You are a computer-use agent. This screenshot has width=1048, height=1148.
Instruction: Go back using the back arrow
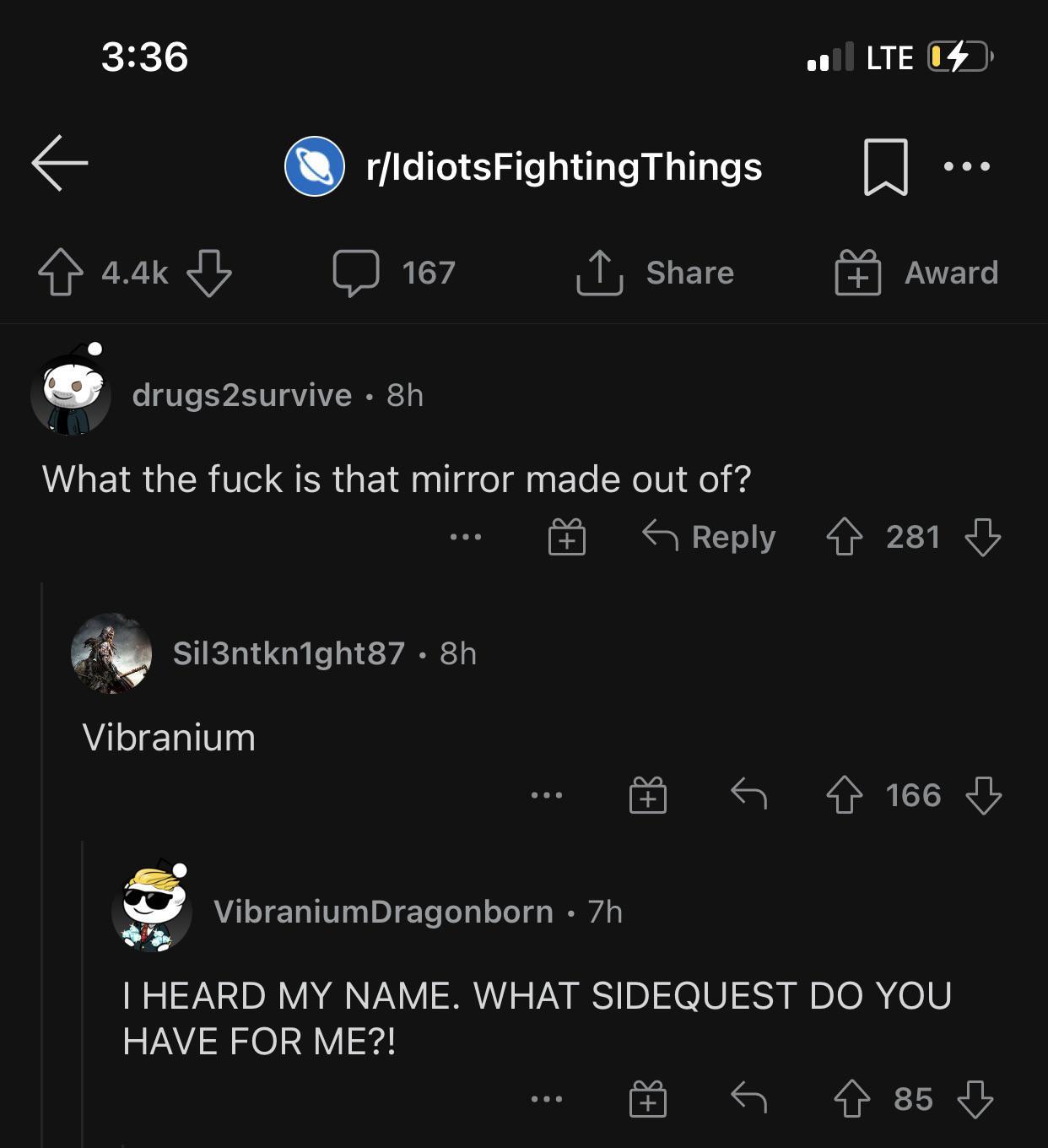pyautogui.click(x=57, y=163)
